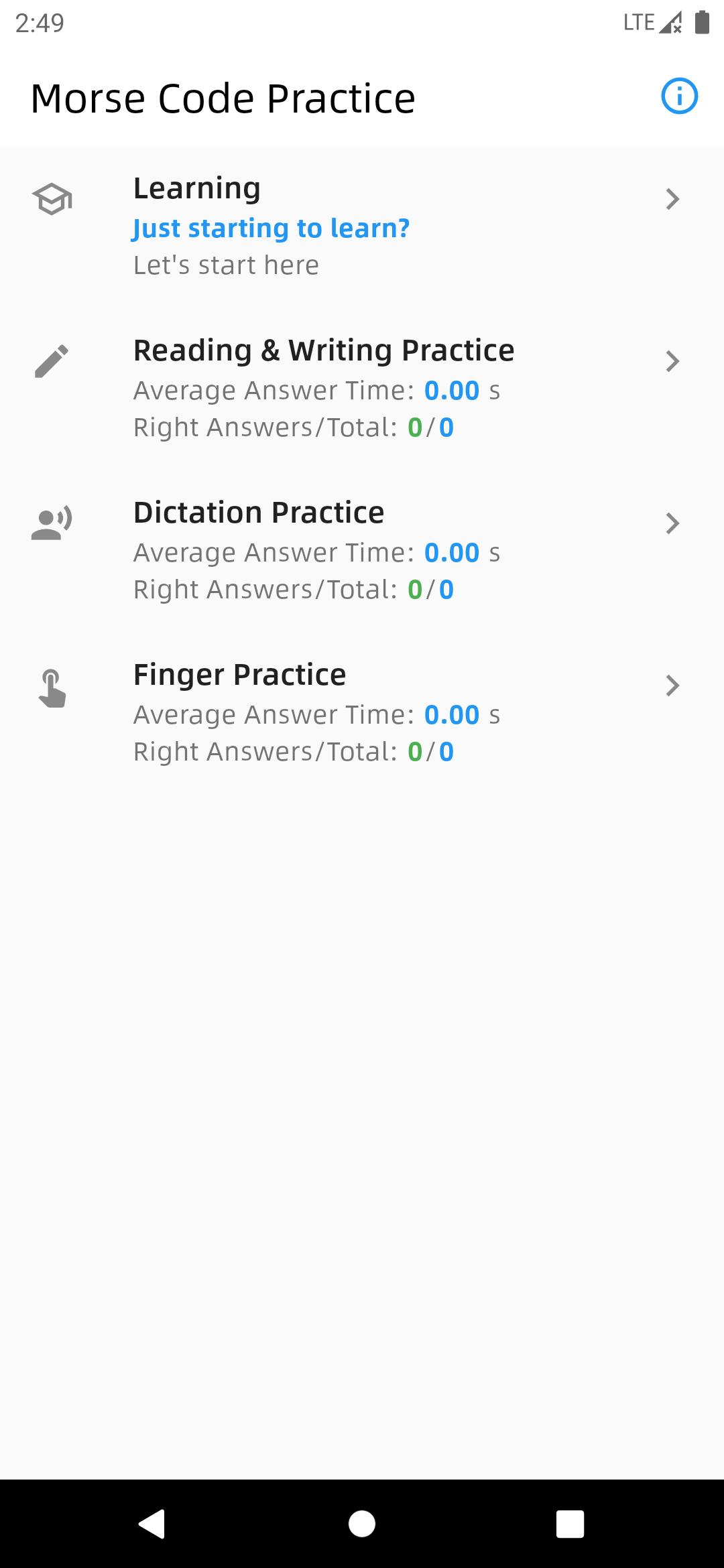Viewport: 724px width, 1568px height.
Task: Start Reading & Writing Practice
Action: coord(362,388)
